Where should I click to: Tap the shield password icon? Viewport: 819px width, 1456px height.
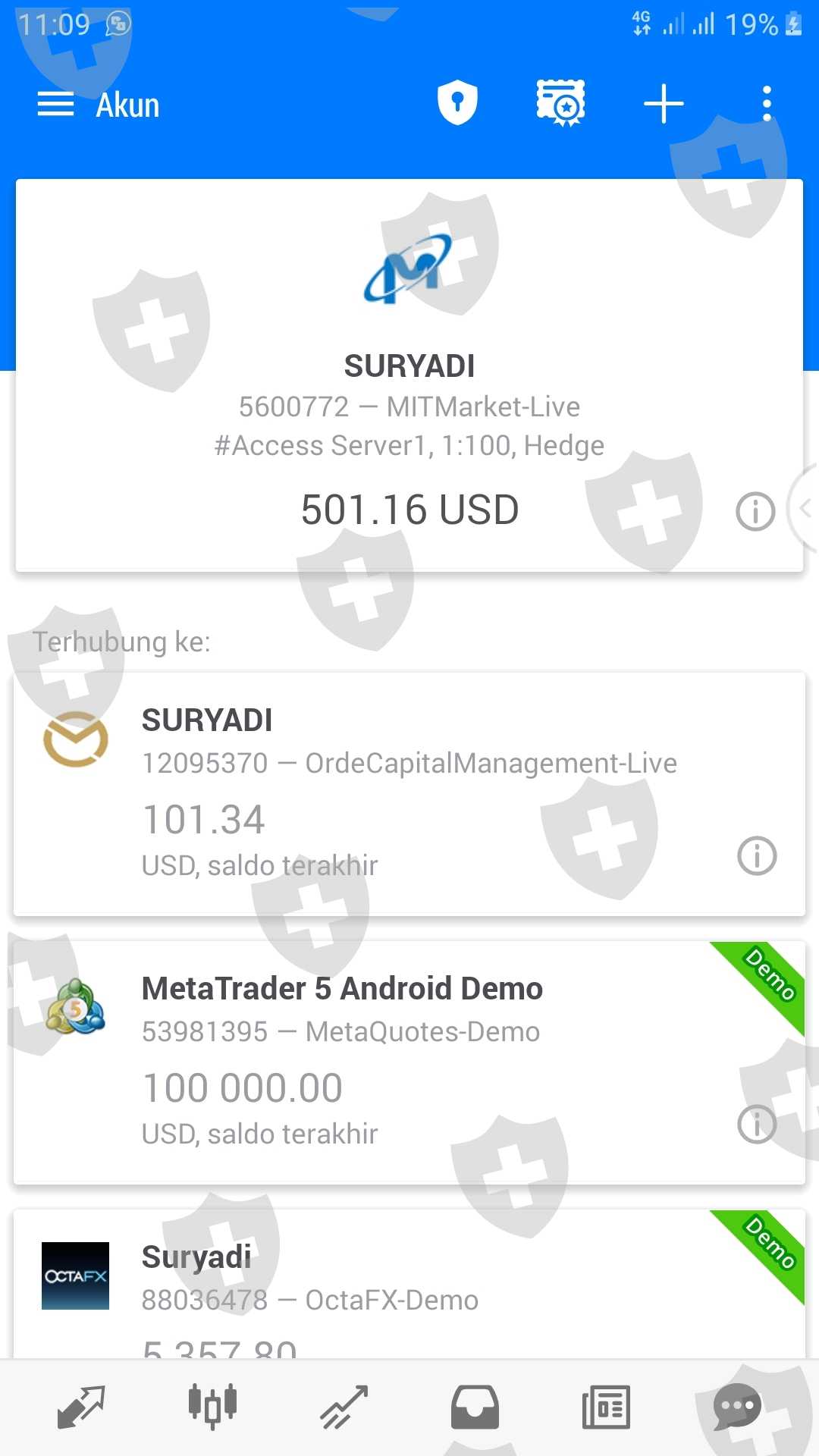457,103
